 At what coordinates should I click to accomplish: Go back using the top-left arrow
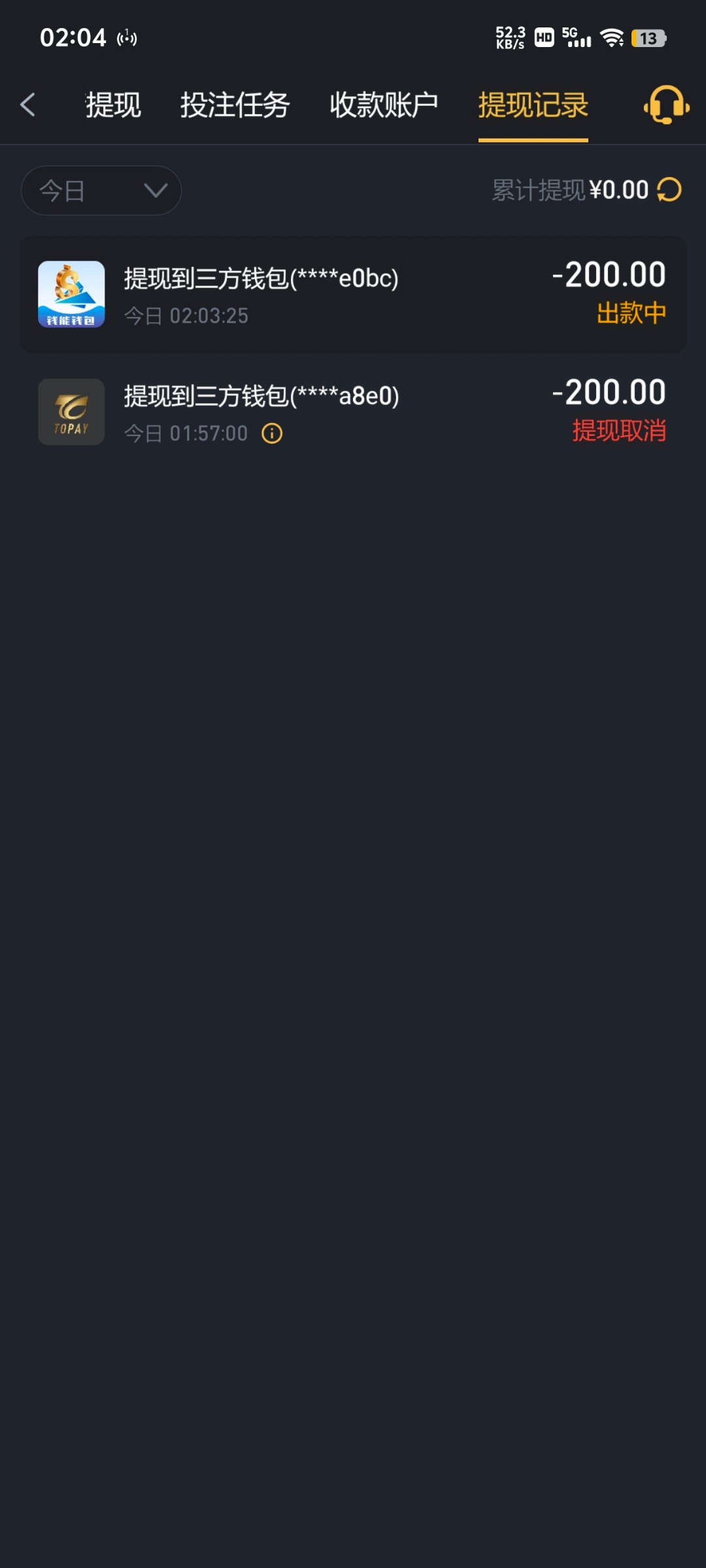click(x=27, y=105)
